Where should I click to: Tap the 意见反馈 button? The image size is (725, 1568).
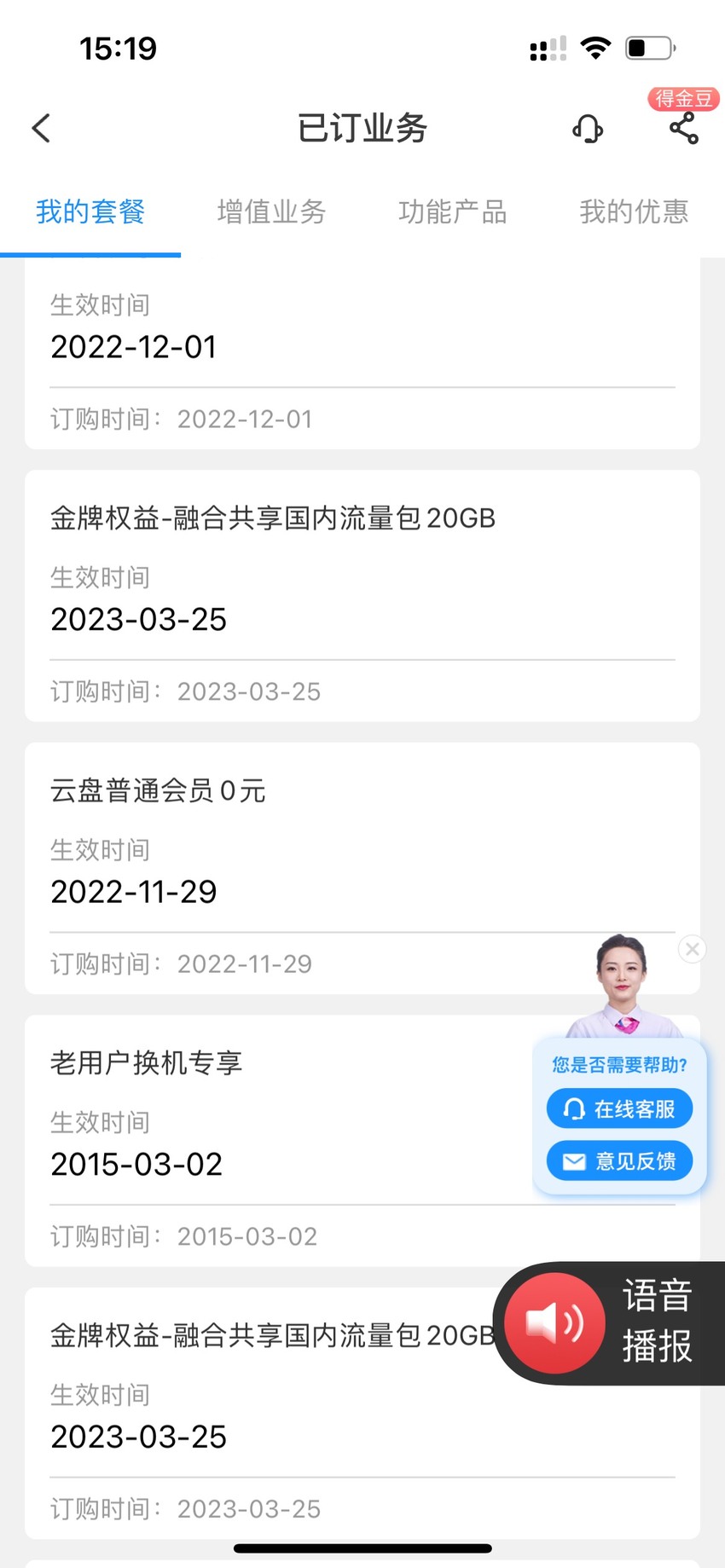pos(619,1160)
